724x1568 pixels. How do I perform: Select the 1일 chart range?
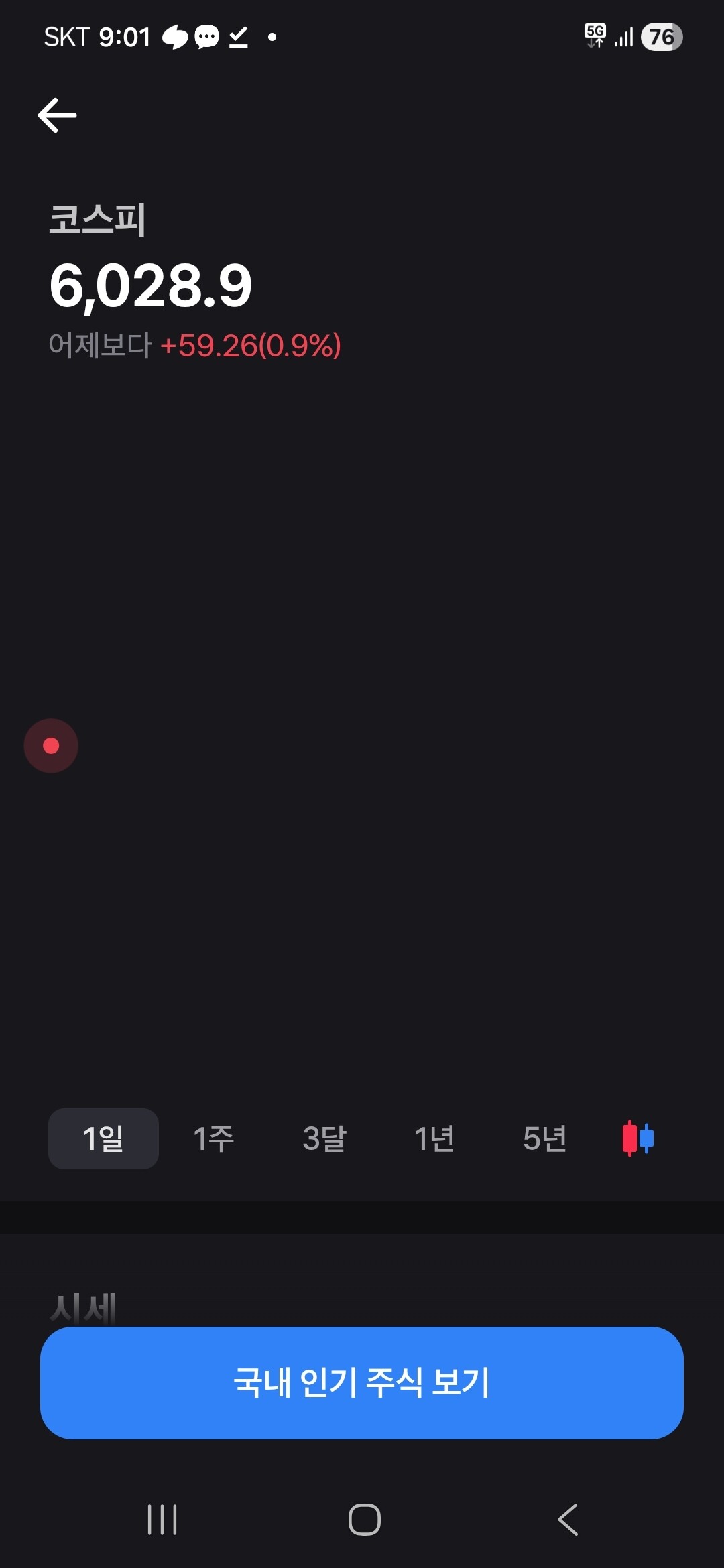(x=103, y=1138)
